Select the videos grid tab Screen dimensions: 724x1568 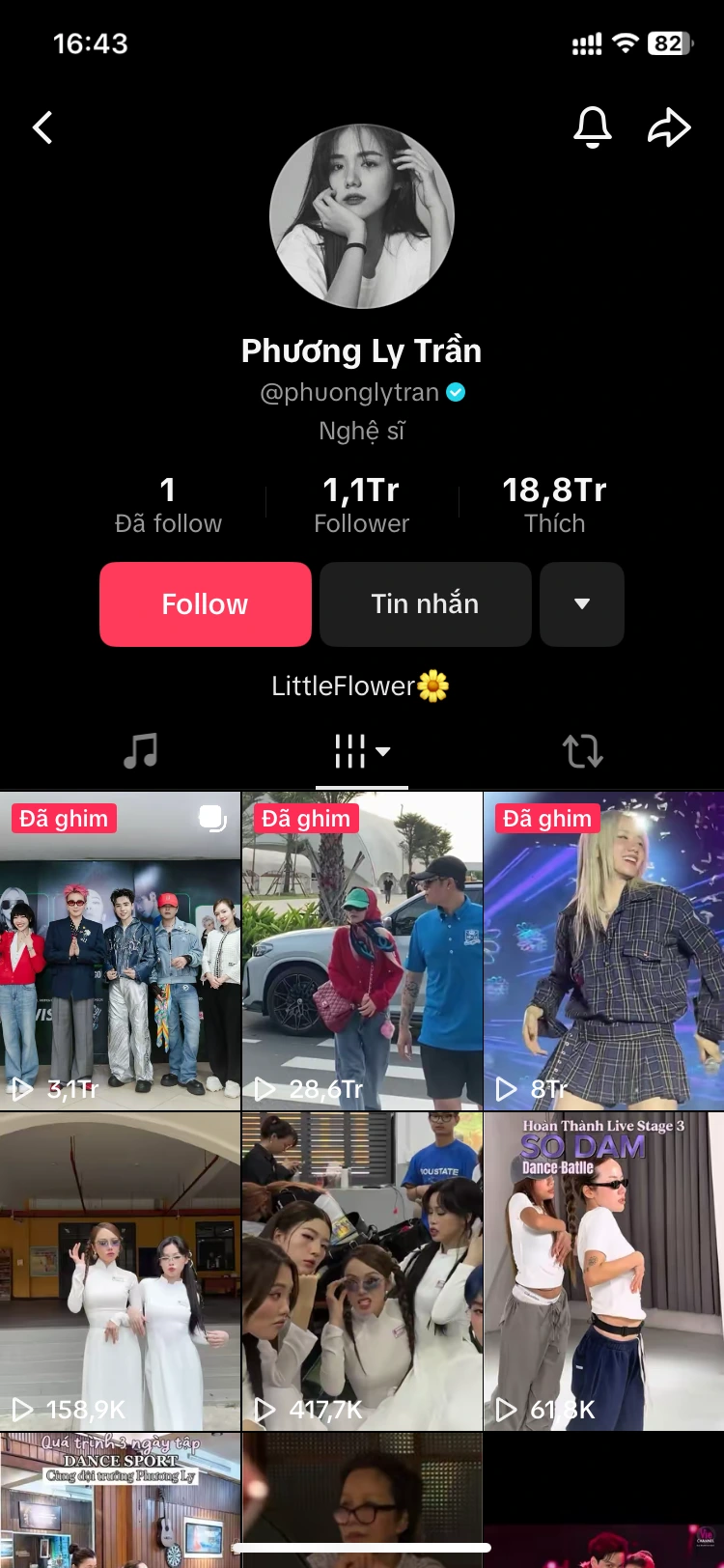click(x=362, y=750)
